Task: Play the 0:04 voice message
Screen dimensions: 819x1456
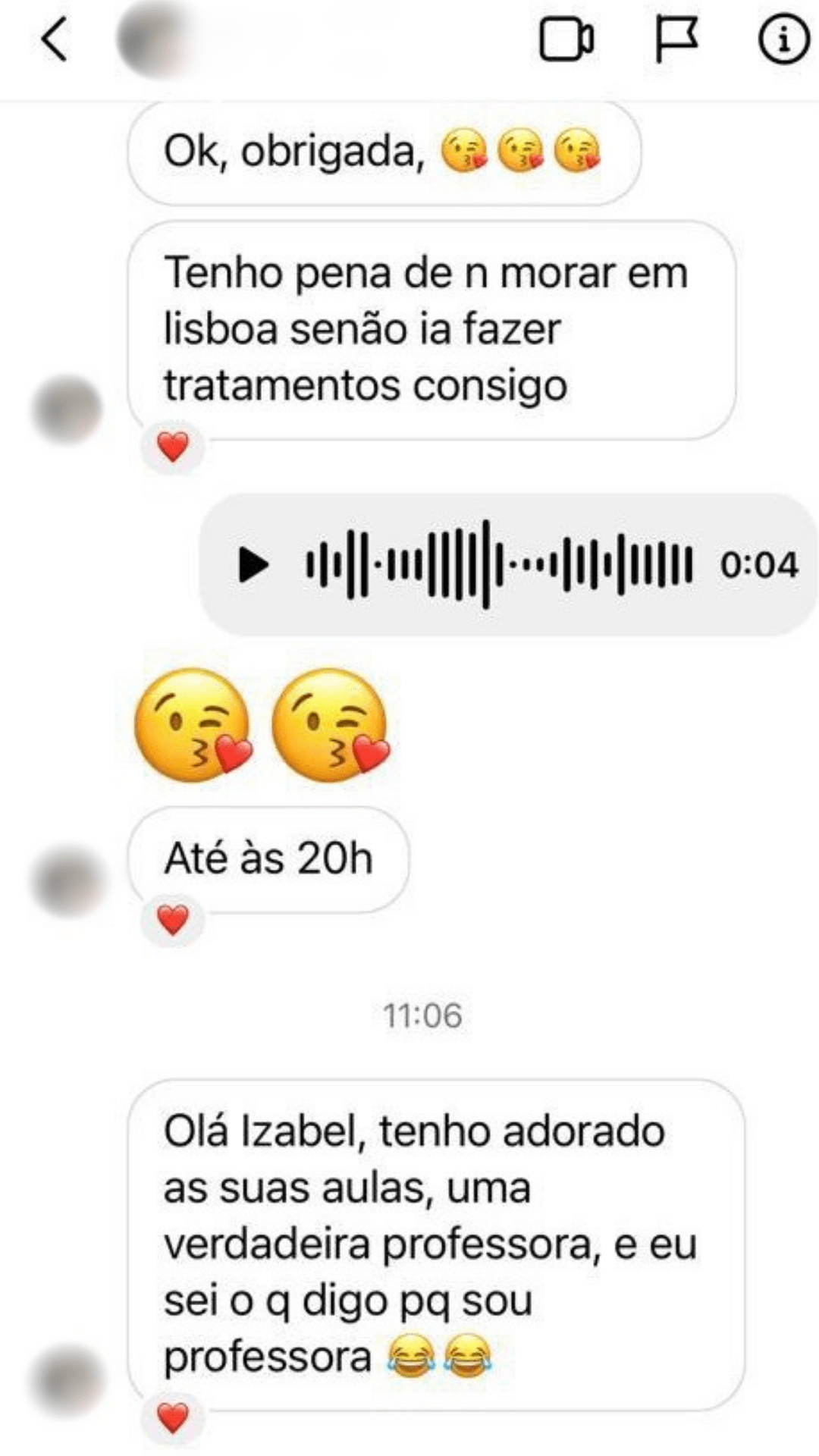Action: tap(253, 565)
